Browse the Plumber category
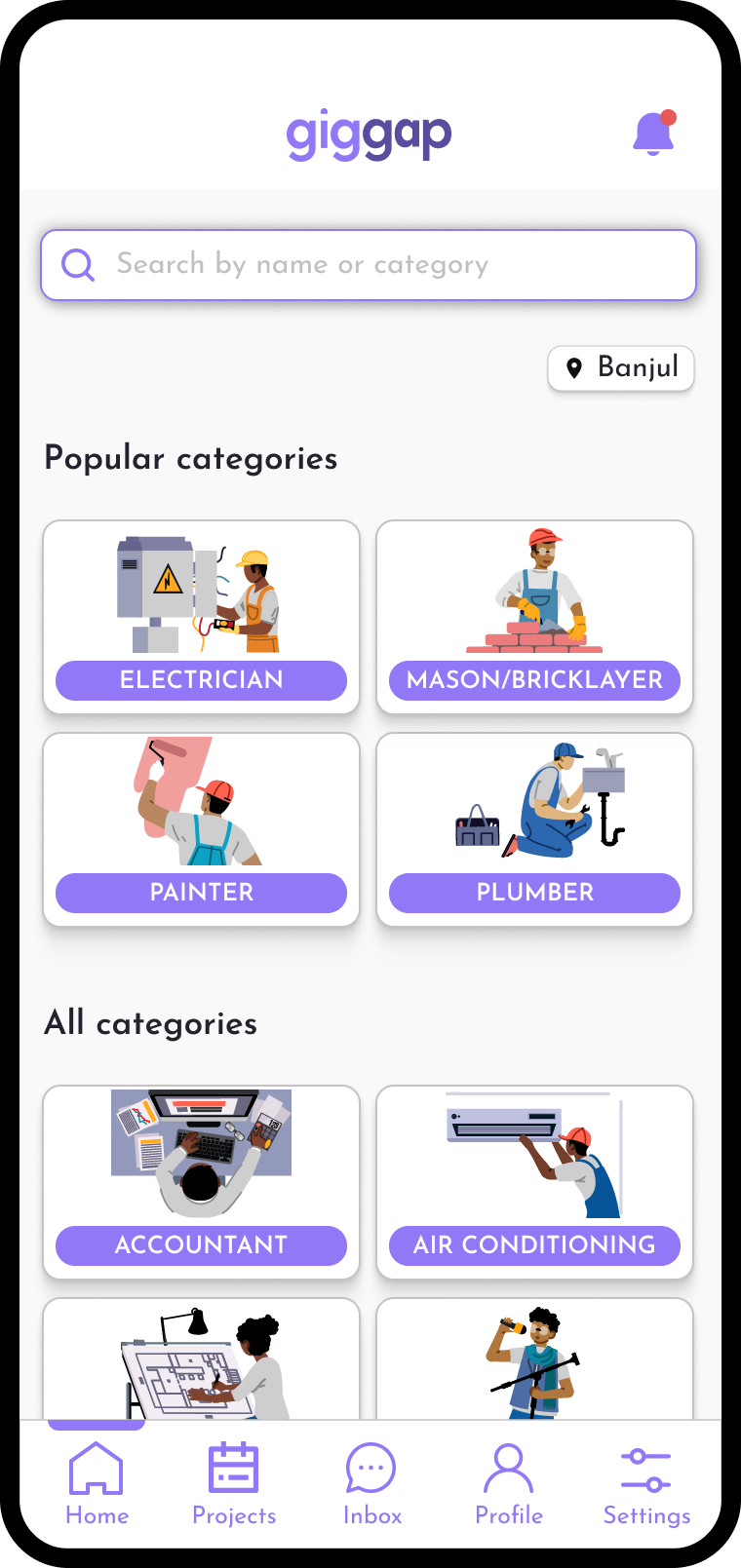Image resolution: width=741 pixels, height=1568 pixels. click(x=535, y=829)
